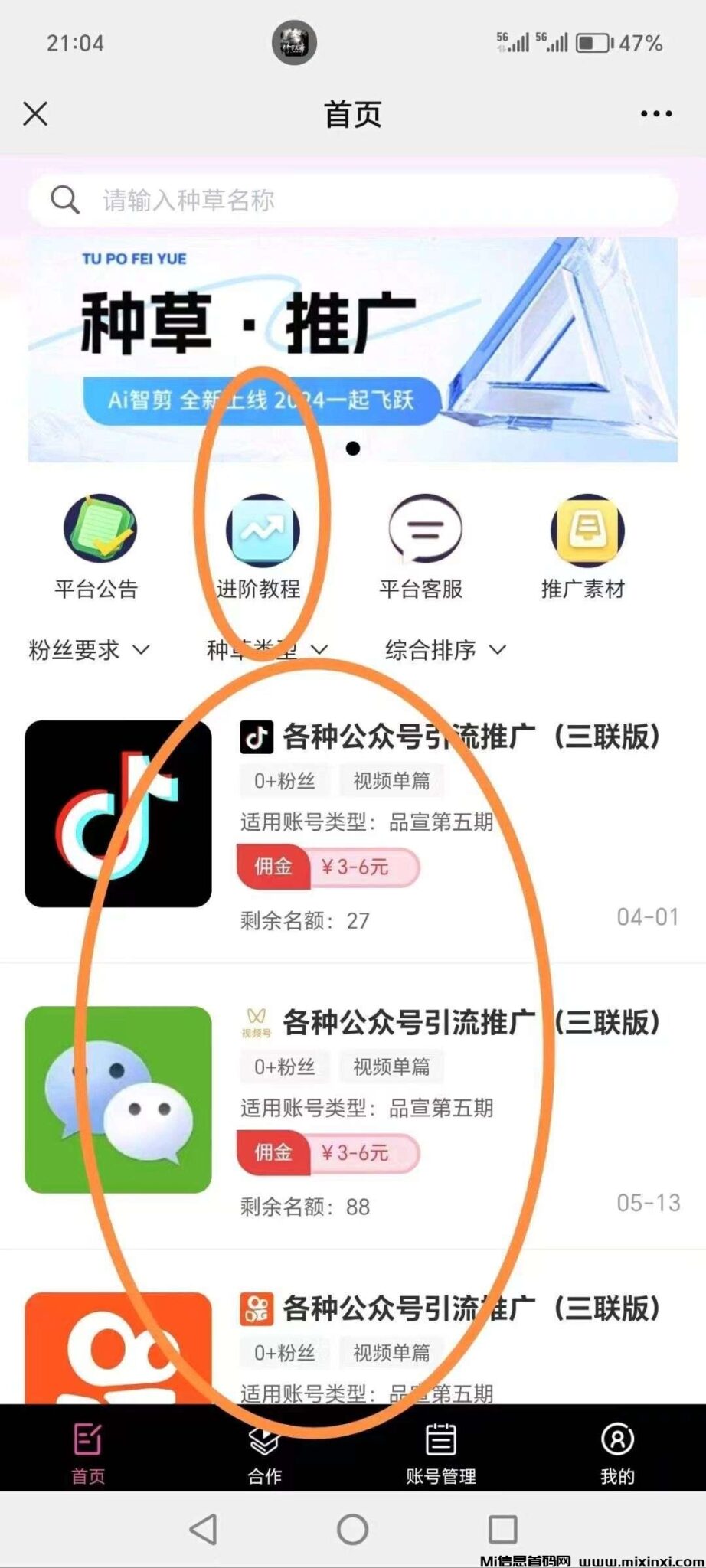Tap the system home button
Viewport: 706px width, 1568px height.
click(x=352, y=1530)
